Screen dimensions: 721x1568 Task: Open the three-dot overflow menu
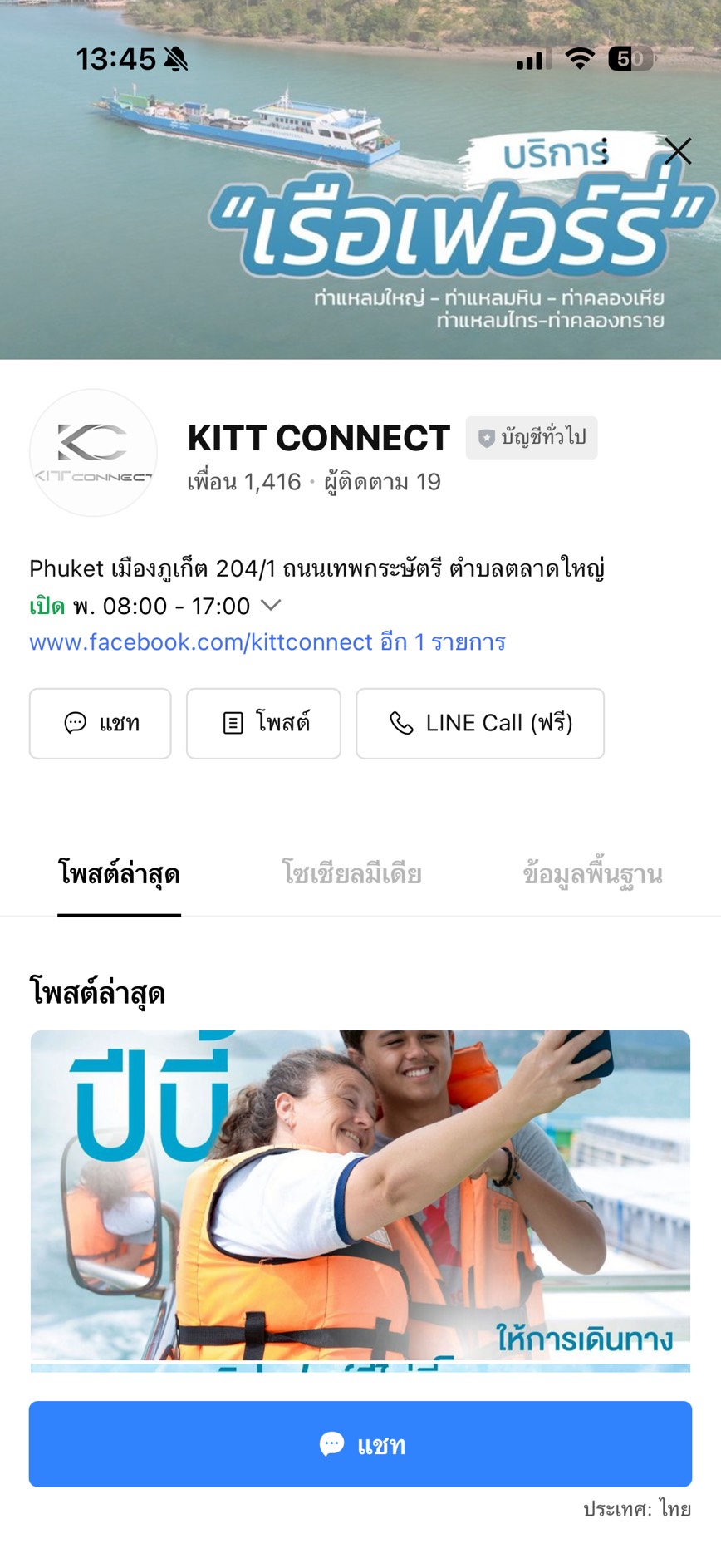[606, 151]
